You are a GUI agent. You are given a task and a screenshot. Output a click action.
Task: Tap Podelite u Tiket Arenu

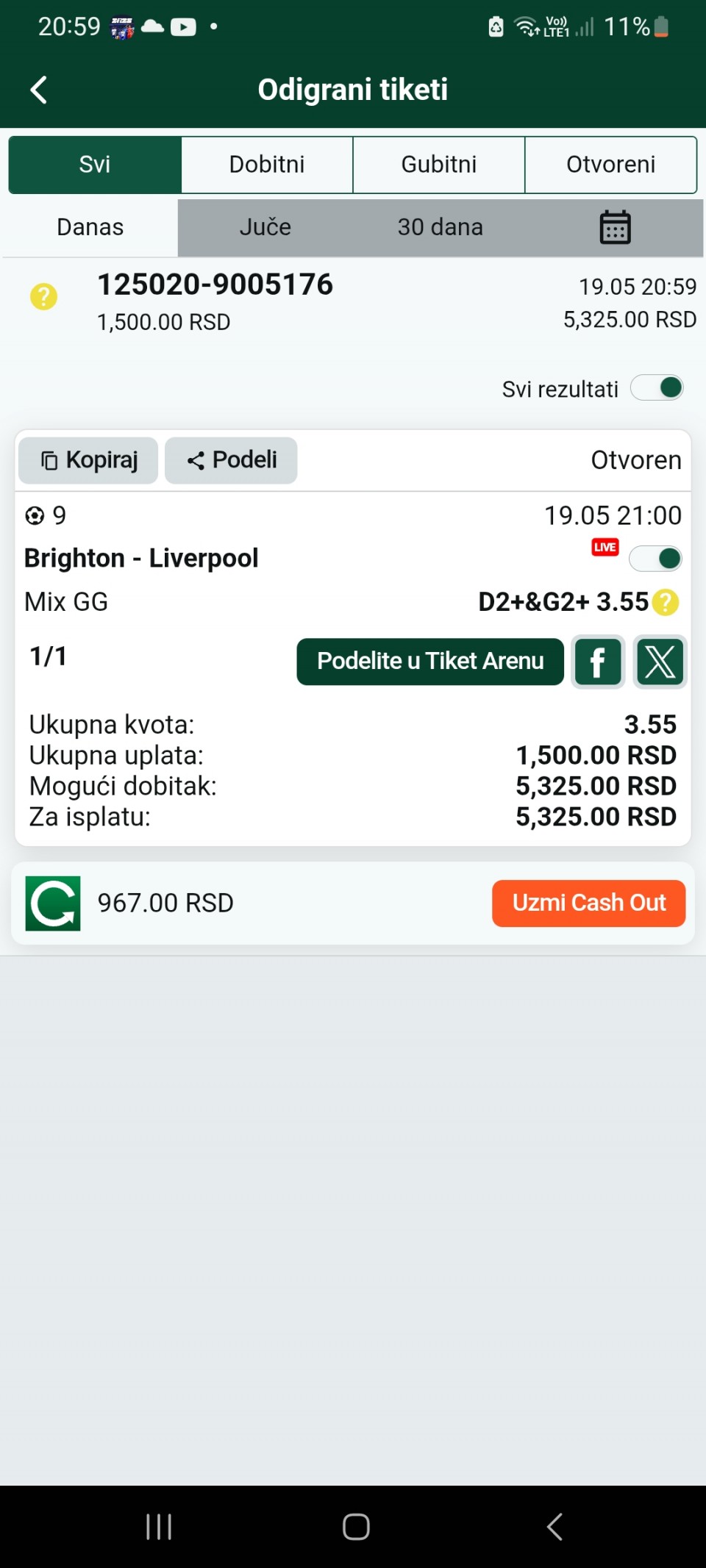pyautogui.click(x=430, y=662)
